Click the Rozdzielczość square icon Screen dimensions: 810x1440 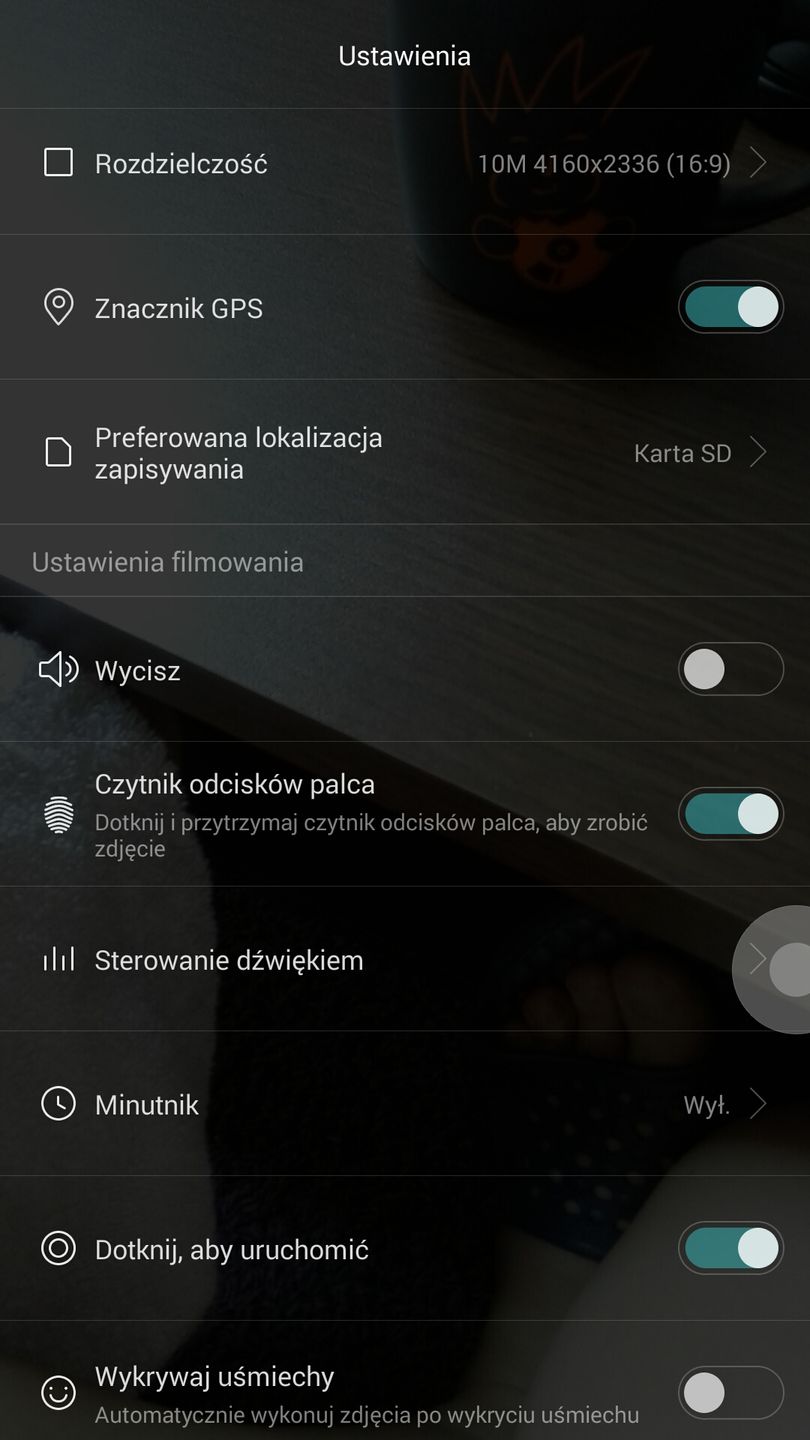pyautogui.click(x=60, y=163)
